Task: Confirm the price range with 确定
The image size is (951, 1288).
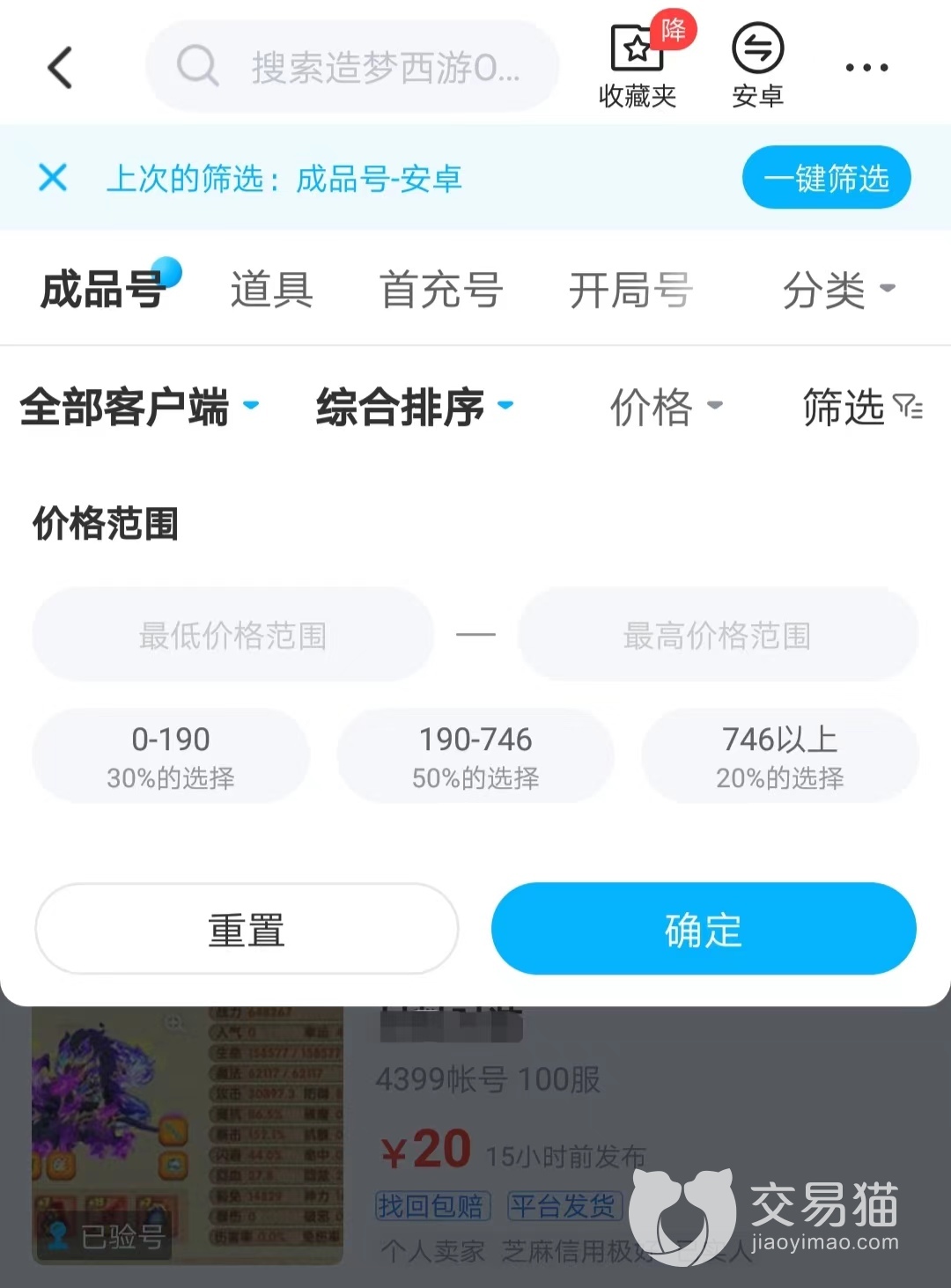Action: coord(704,929)
